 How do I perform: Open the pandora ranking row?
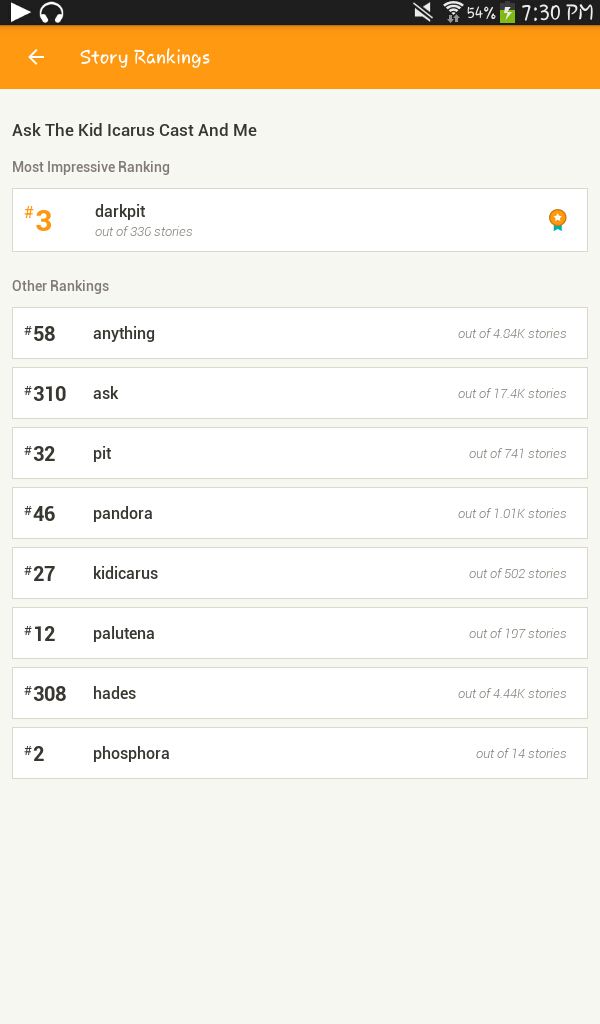(300, 513)
